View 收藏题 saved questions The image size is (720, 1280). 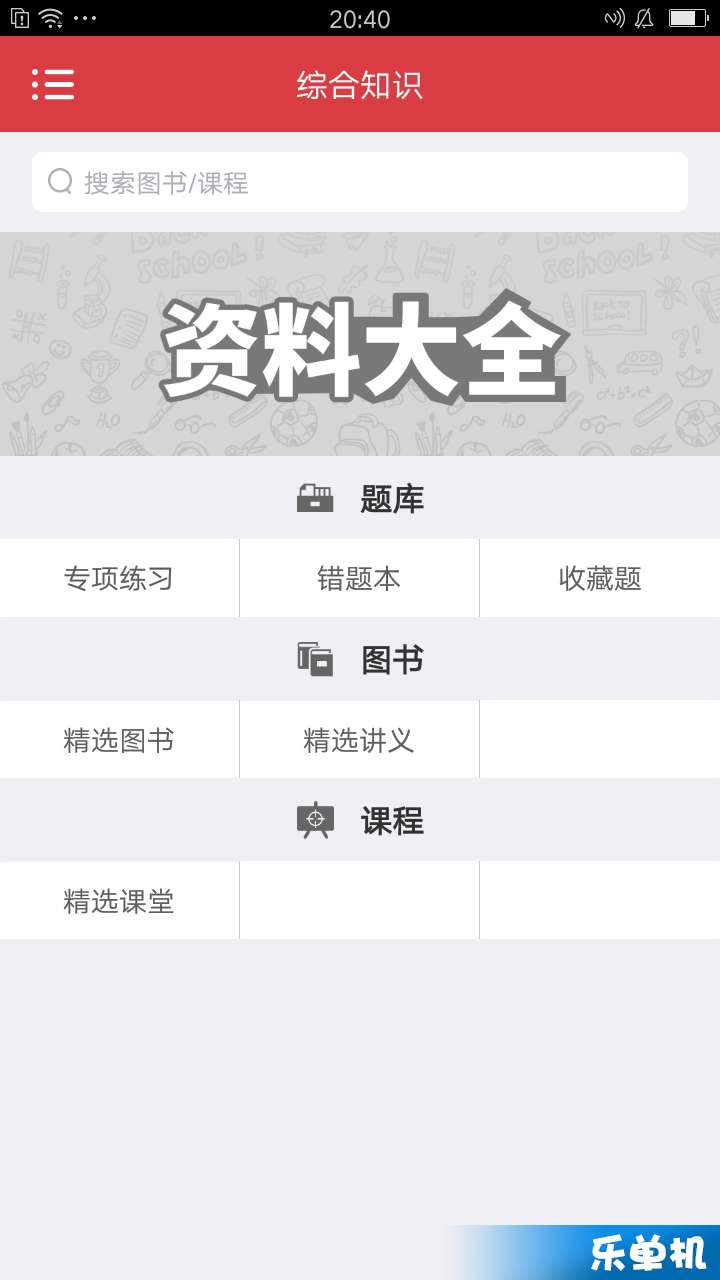(x=600, y=579)
